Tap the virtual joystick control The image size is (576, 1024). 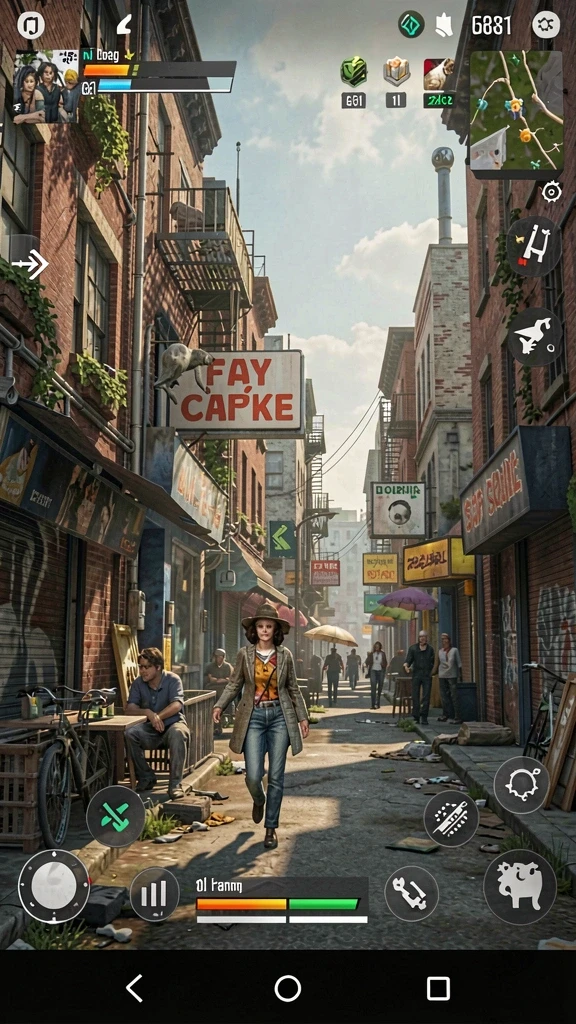pyautogui.click(x=54, y=886)
